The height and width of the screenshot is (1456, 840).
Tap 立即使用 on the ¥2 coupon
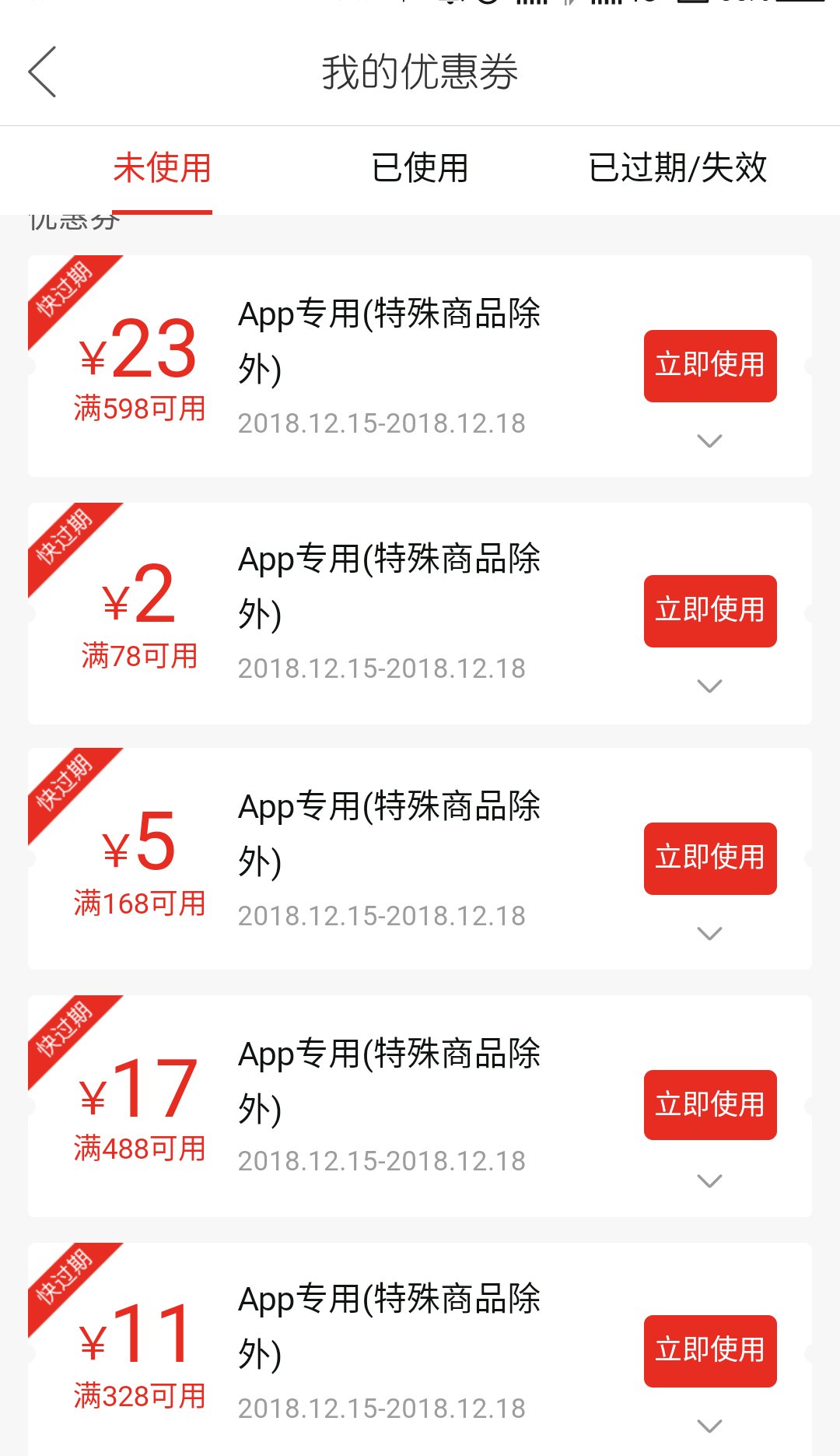click(709, 611)
